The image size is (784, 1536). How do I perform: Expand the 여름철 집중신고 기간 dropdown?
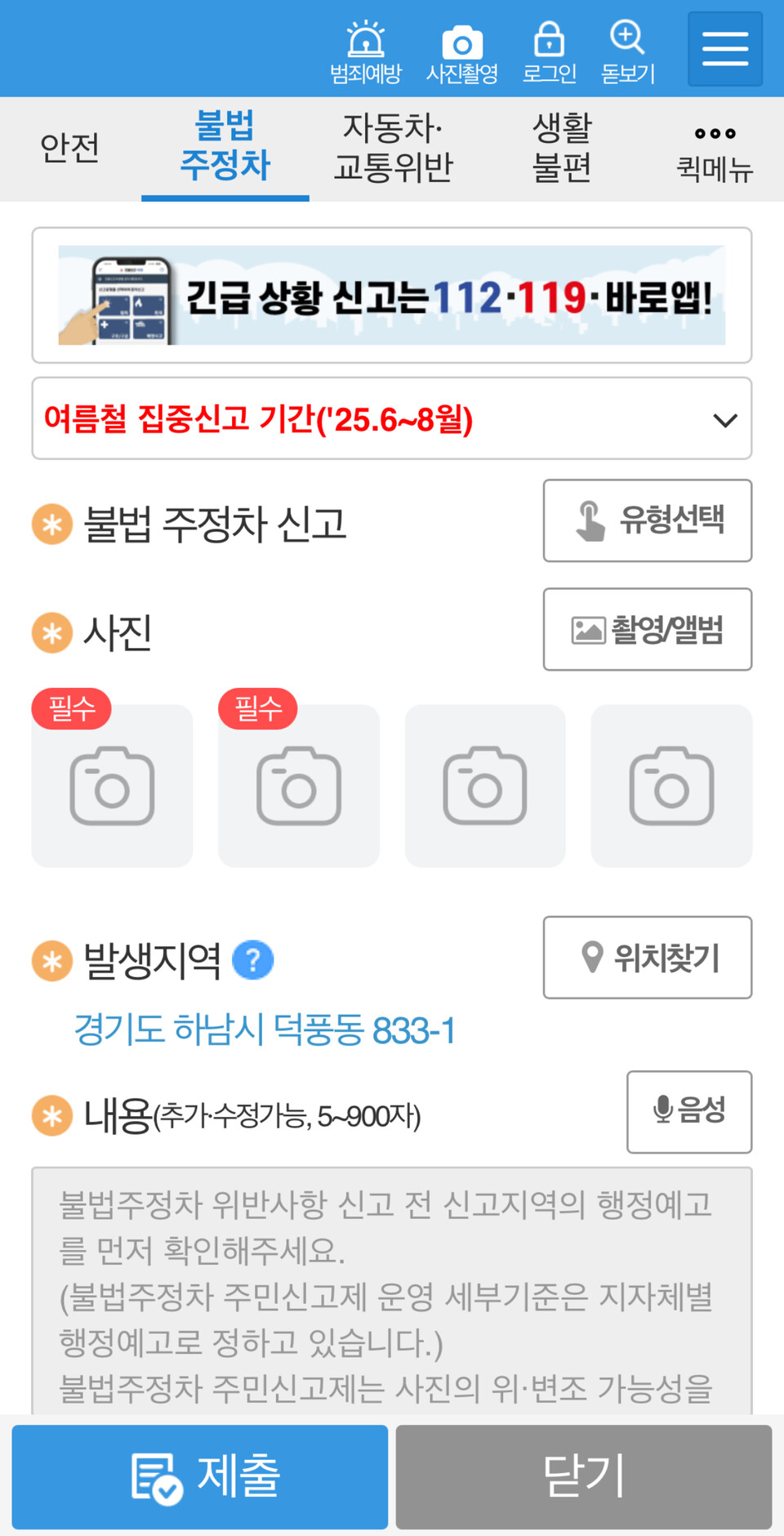392,418
